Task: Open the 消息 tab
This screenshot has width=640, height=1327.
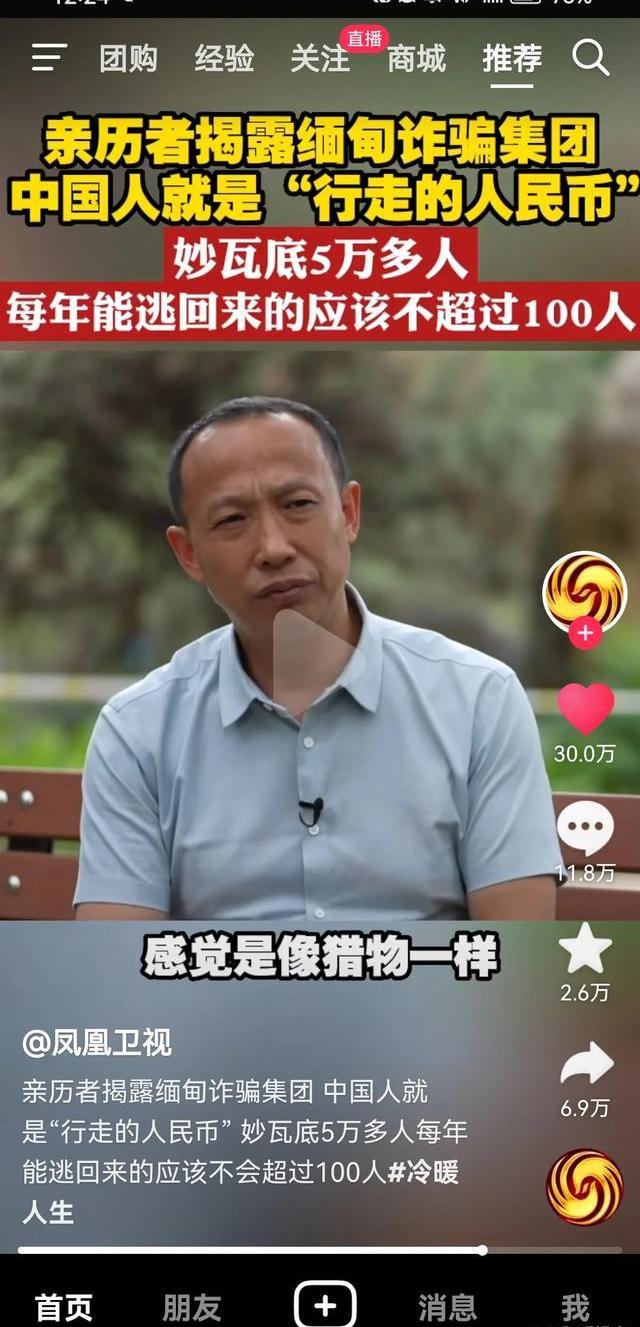Action: click(447, 1306)
